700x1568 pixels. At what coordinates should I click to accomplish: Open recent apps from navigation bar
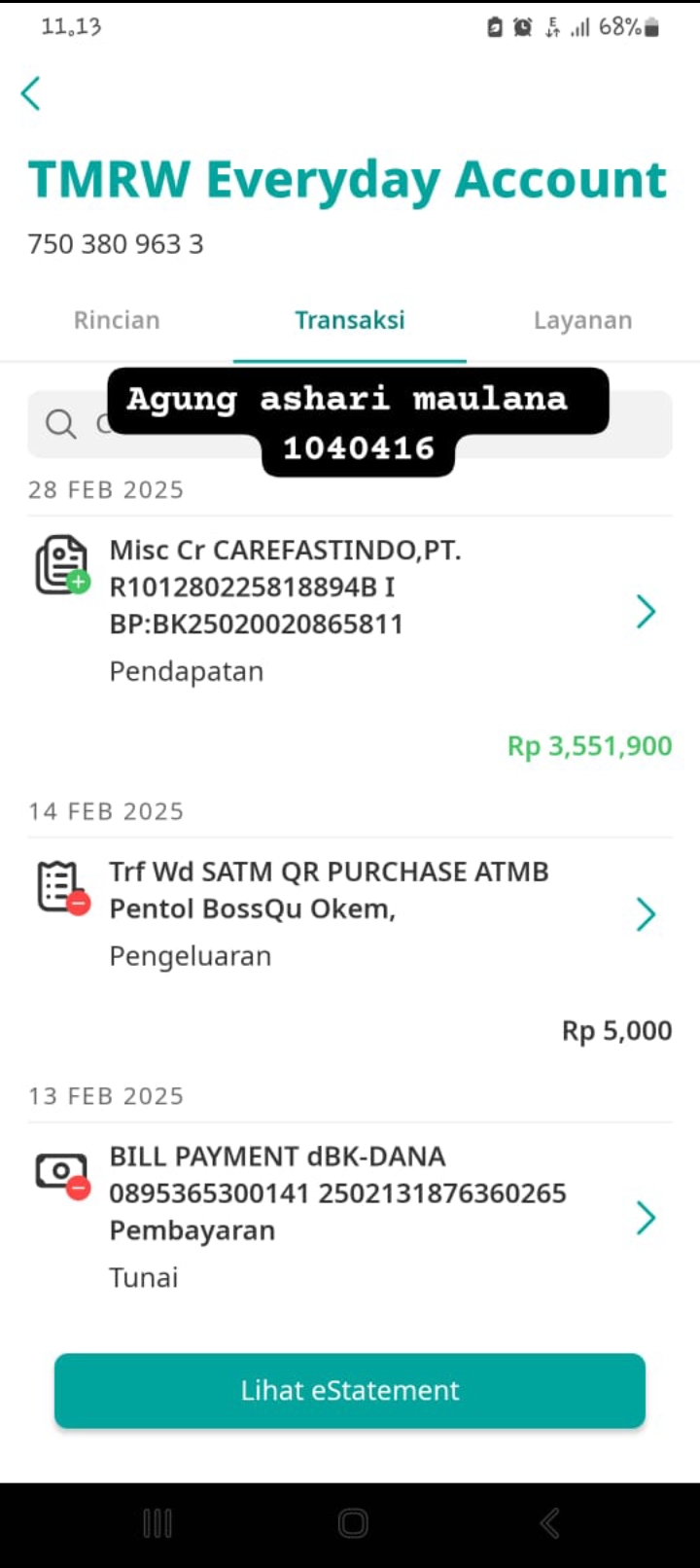157,1523
